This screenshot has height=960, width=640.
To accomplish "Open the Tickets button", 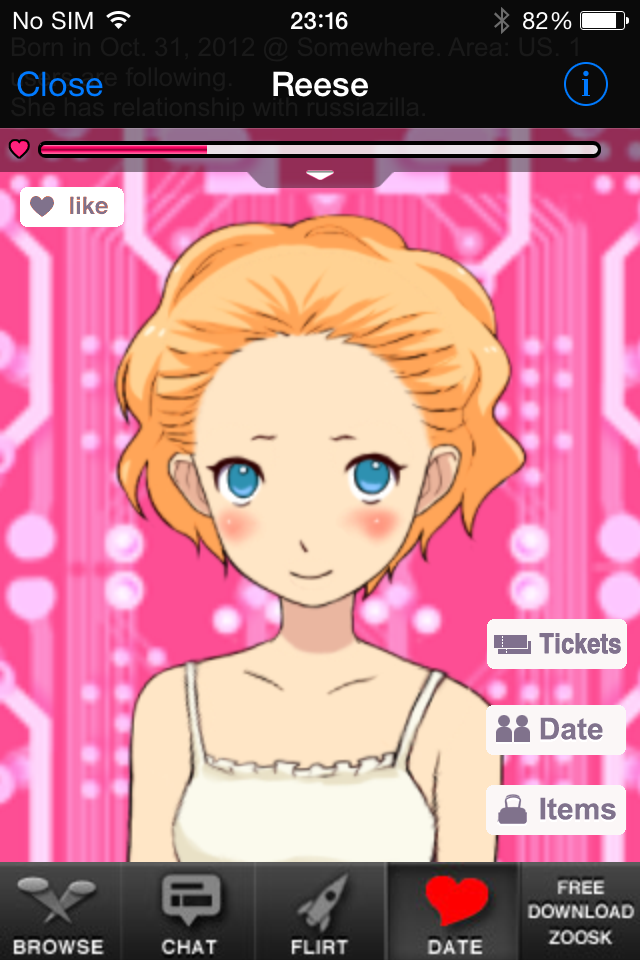I will [x=557, y=644].
